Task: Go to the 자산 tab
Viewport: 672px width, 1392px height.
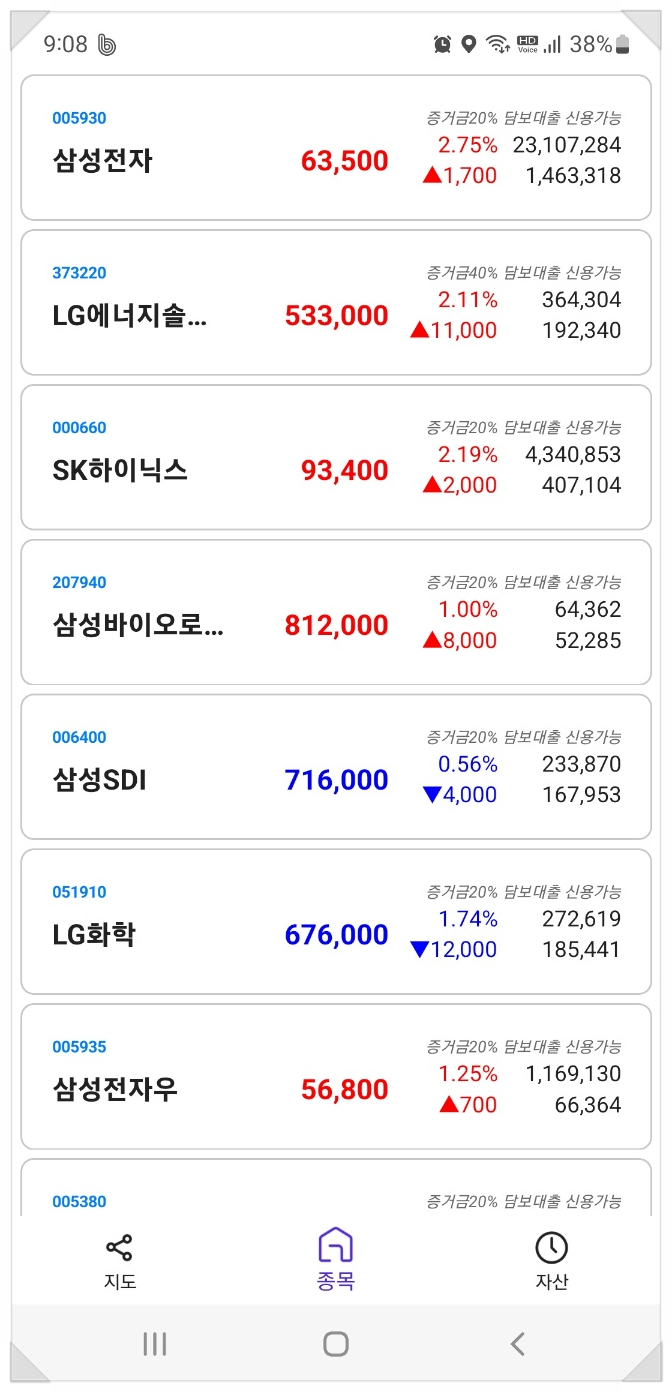Action: [551, 1261]
